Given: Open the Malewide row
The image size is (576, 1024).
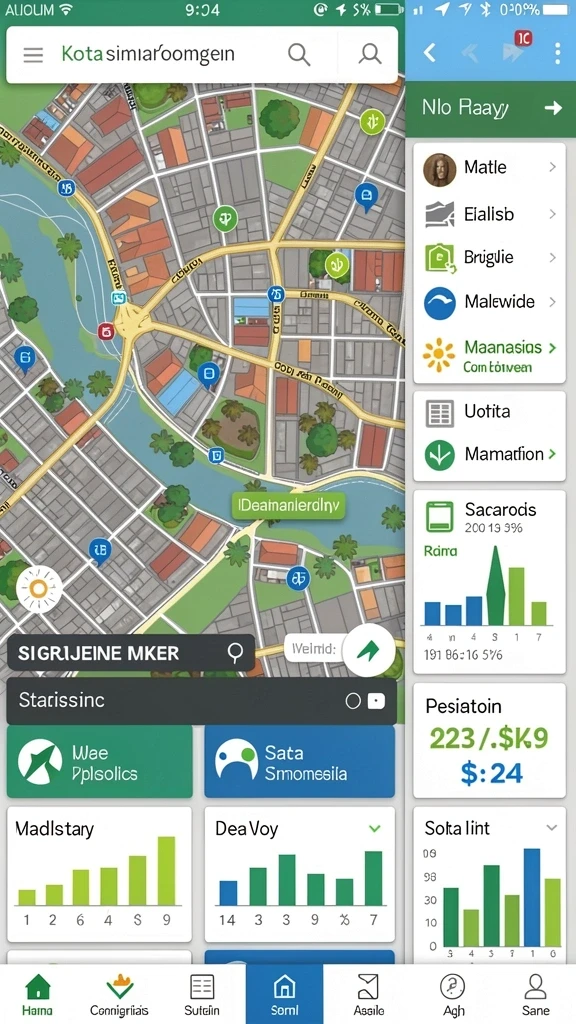Looking at the screenshot, I should click(x=489, y=302).
